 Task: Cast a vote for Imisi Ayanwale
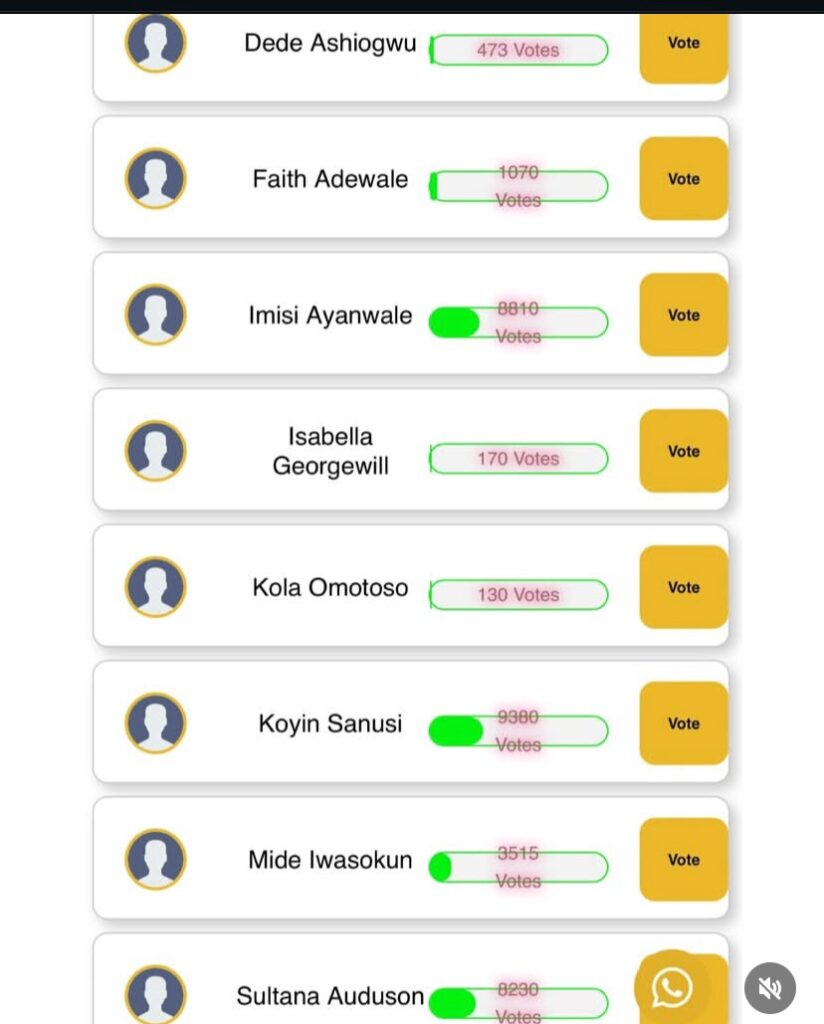pos(683,315)
